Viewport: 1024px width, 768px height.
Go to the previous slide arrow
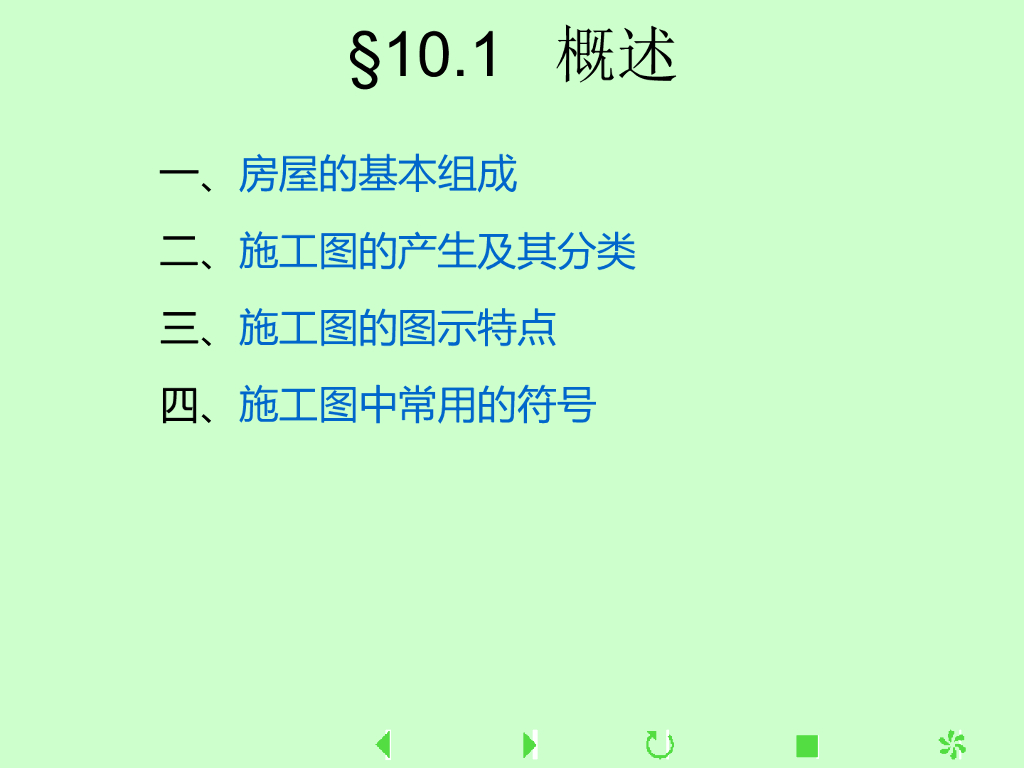(x=382, y=745)
